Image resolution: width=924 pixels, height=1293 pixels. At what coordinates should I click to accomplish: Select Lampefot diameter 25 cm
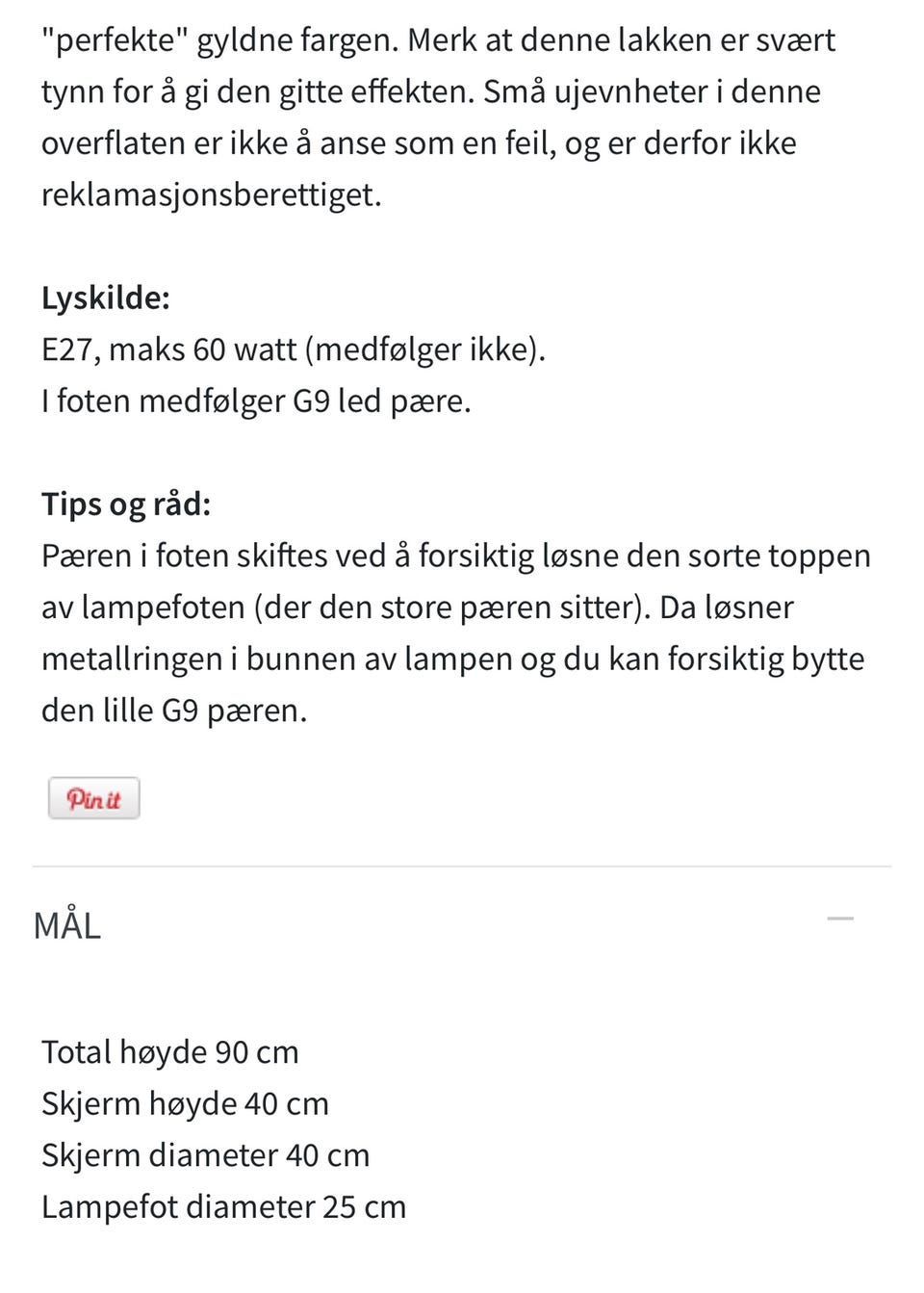(222, 1206)
